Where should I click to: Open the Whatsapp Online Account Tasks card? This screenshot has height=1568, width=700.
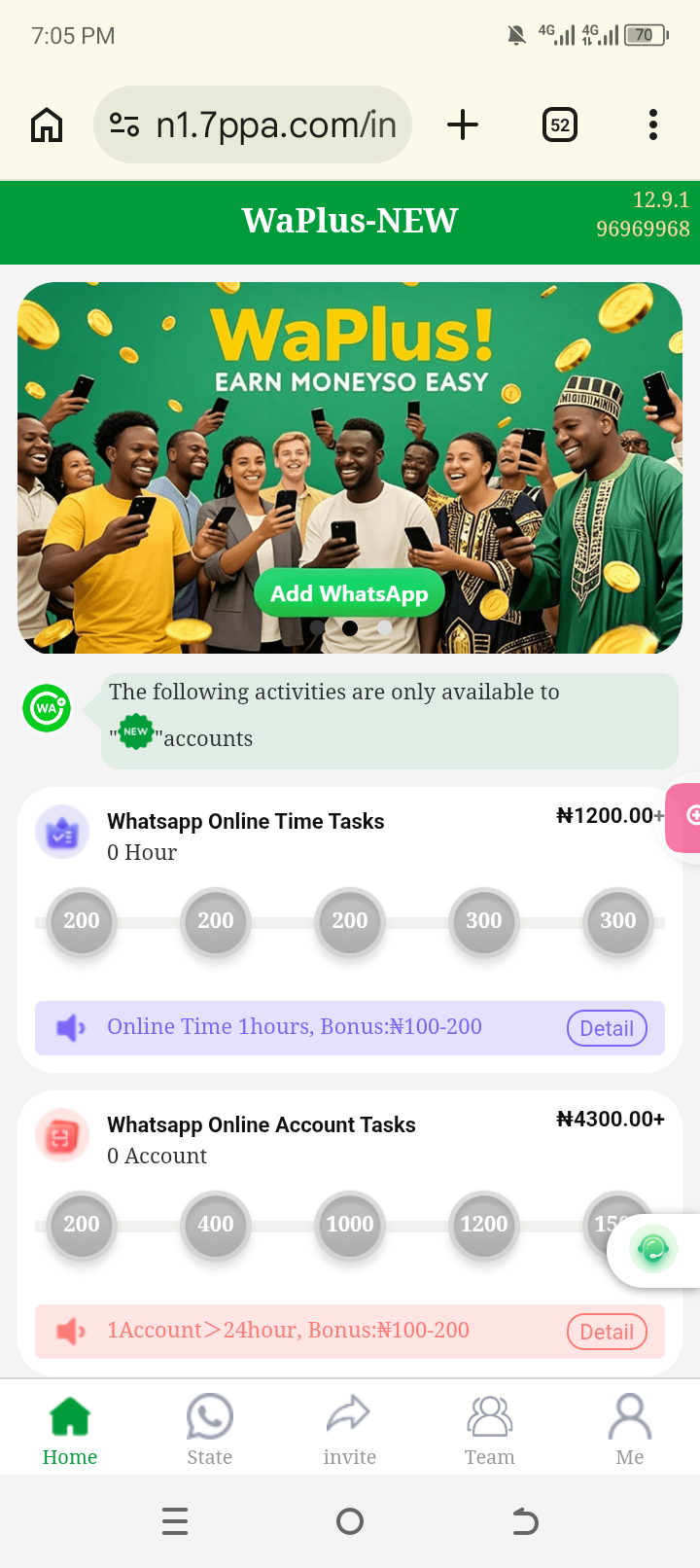point(261,1125)
